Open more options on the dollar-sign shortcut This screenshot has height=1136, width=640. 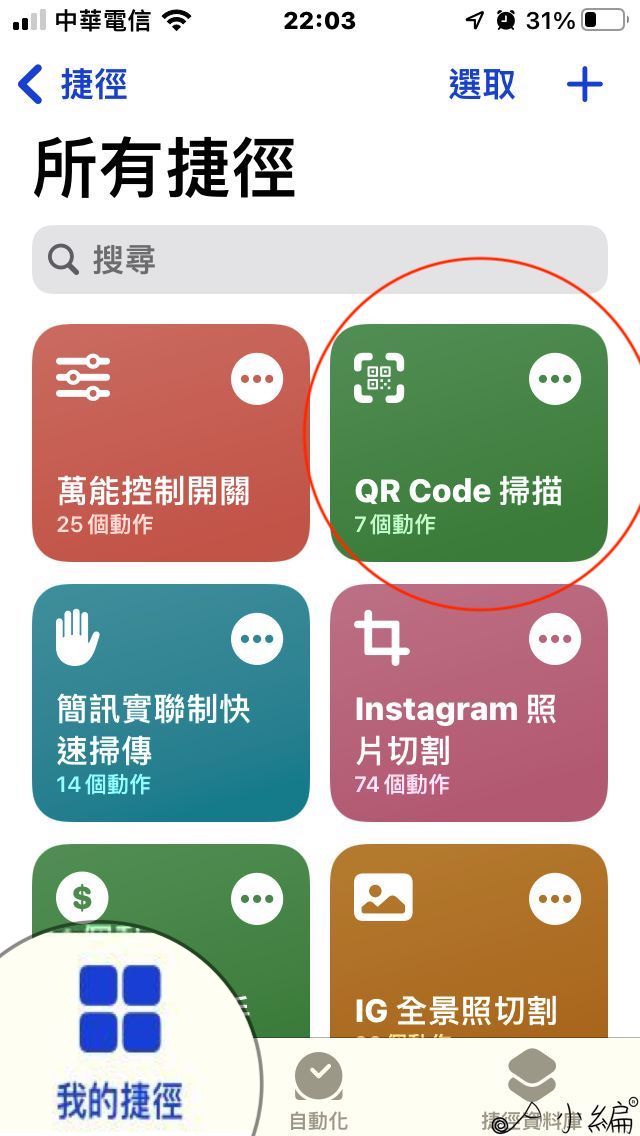[x=257, y=899]
